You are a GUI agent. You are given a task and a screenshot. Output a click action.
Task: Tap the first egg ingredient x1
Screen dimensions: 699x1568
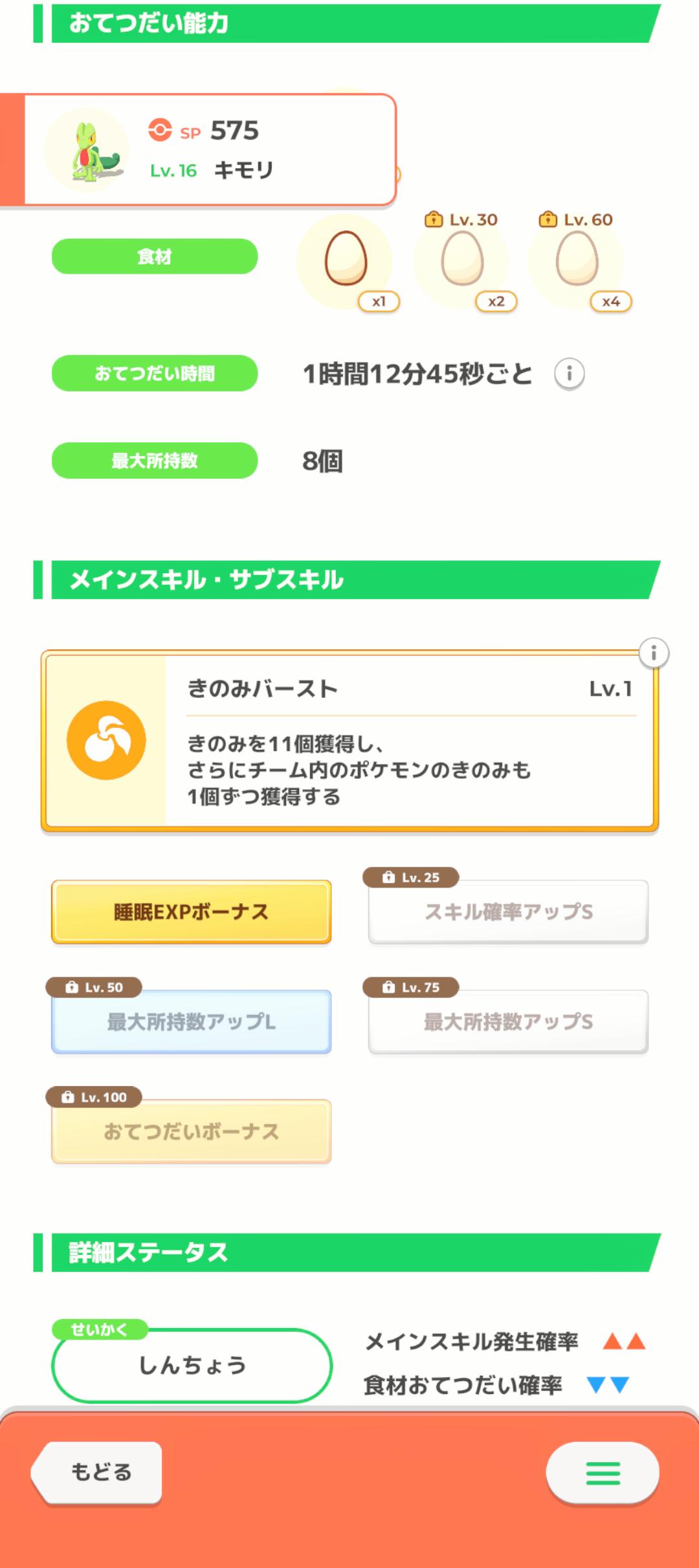pyautogui.click(x=346, y=261)
